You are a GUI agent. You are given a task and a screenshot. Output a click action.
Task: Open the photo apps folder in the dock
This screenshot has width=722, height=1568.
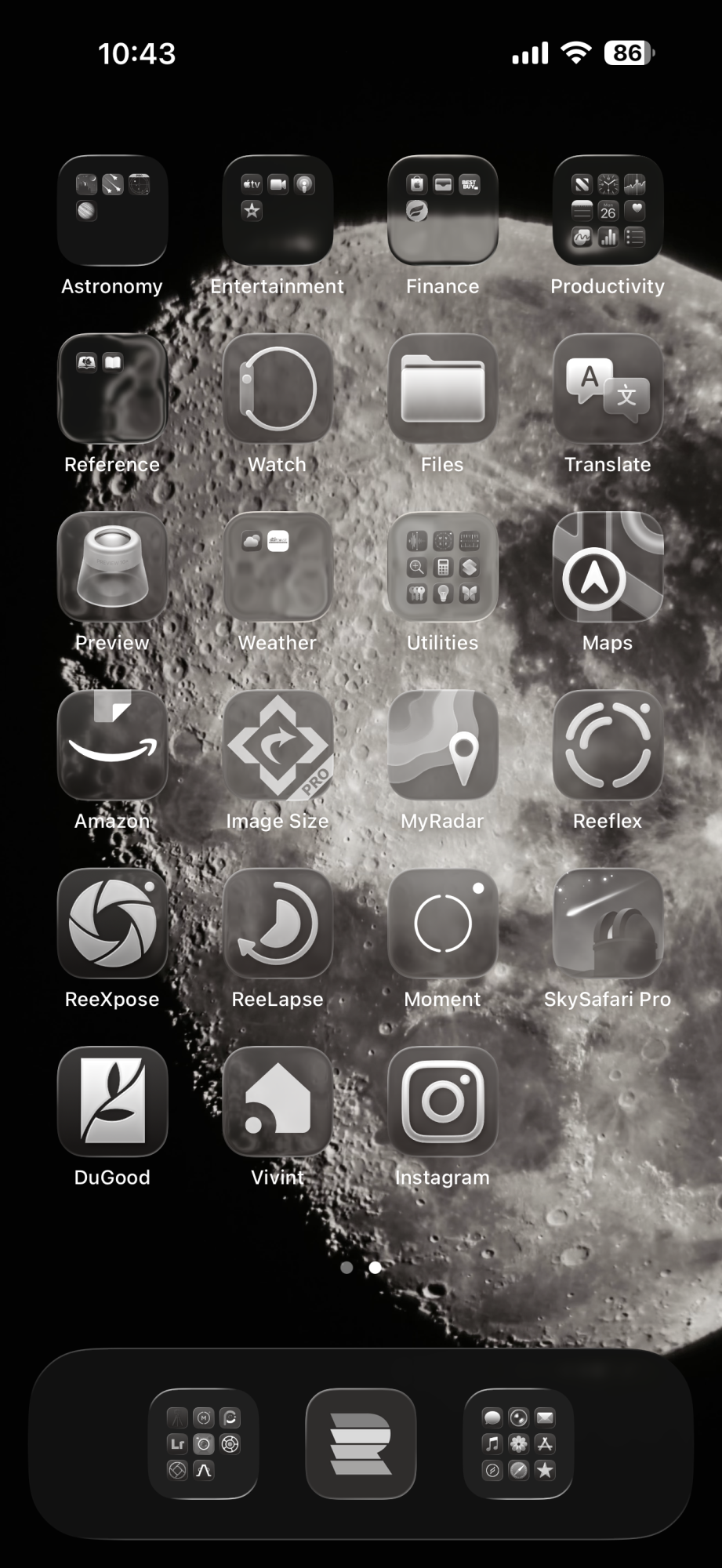[x=204, y=1443]
